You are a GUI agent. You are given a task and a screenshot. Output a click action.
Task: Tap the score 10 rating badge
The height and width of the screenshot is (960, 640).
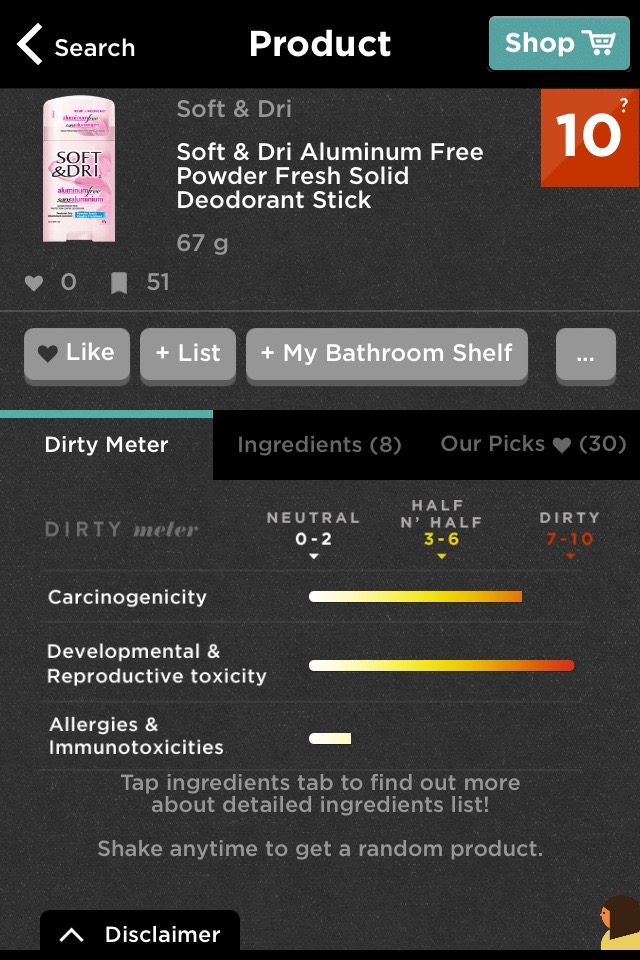(589, 137)
